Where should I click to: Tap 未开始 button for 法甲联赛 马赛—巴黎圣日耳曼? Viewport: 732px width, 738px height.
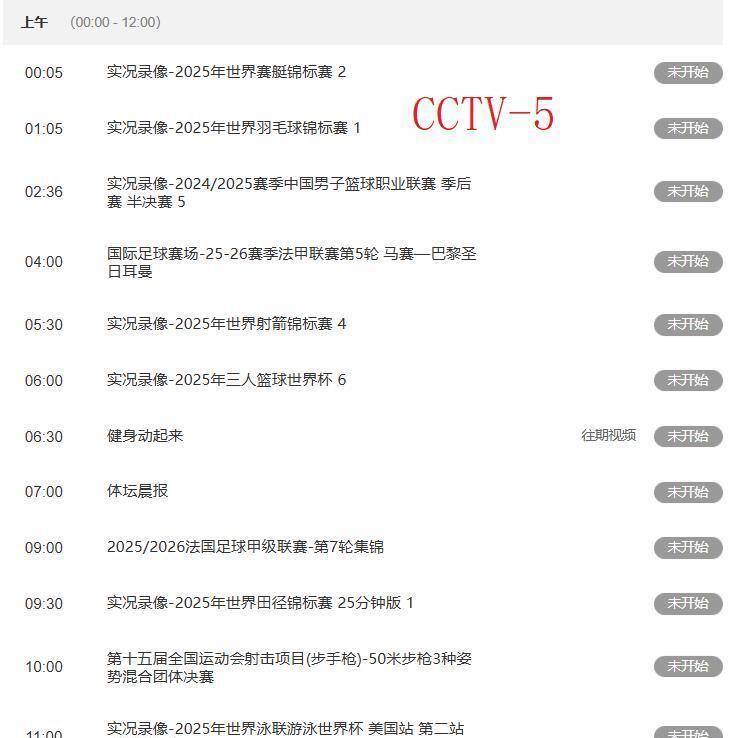688,262
